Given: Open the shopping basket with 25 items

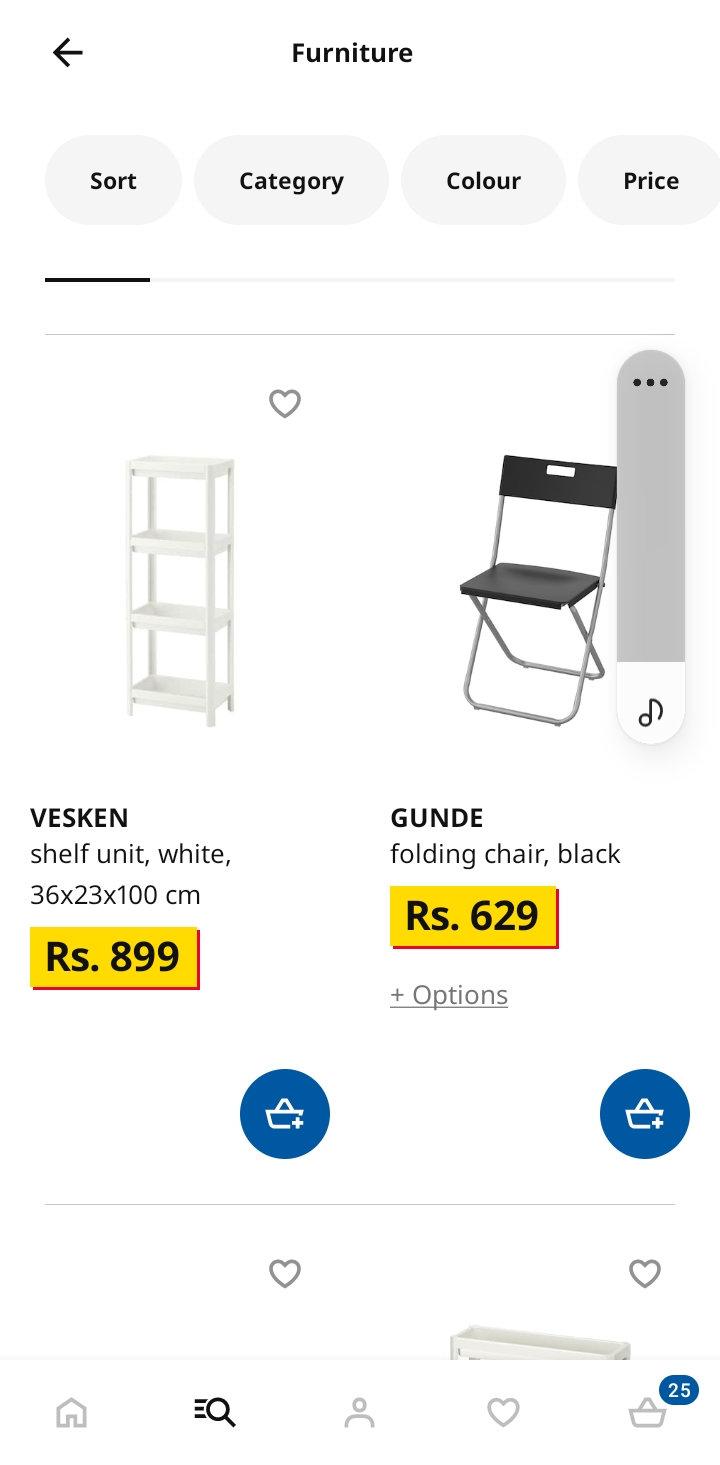Looking at the screenshot, I should [x=648, y=1412].
